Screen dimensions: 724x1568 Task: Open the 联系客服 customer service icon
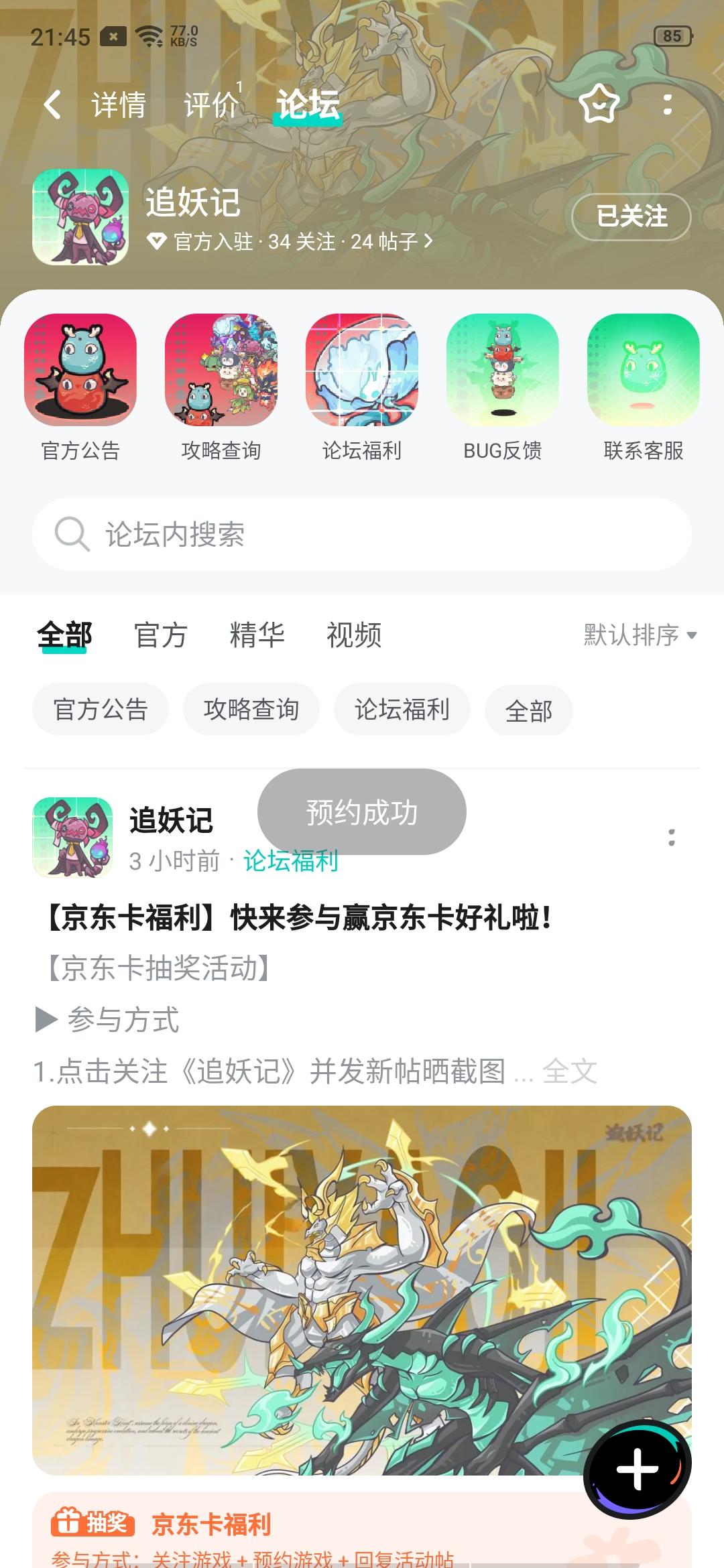click(x=642, y=372)
